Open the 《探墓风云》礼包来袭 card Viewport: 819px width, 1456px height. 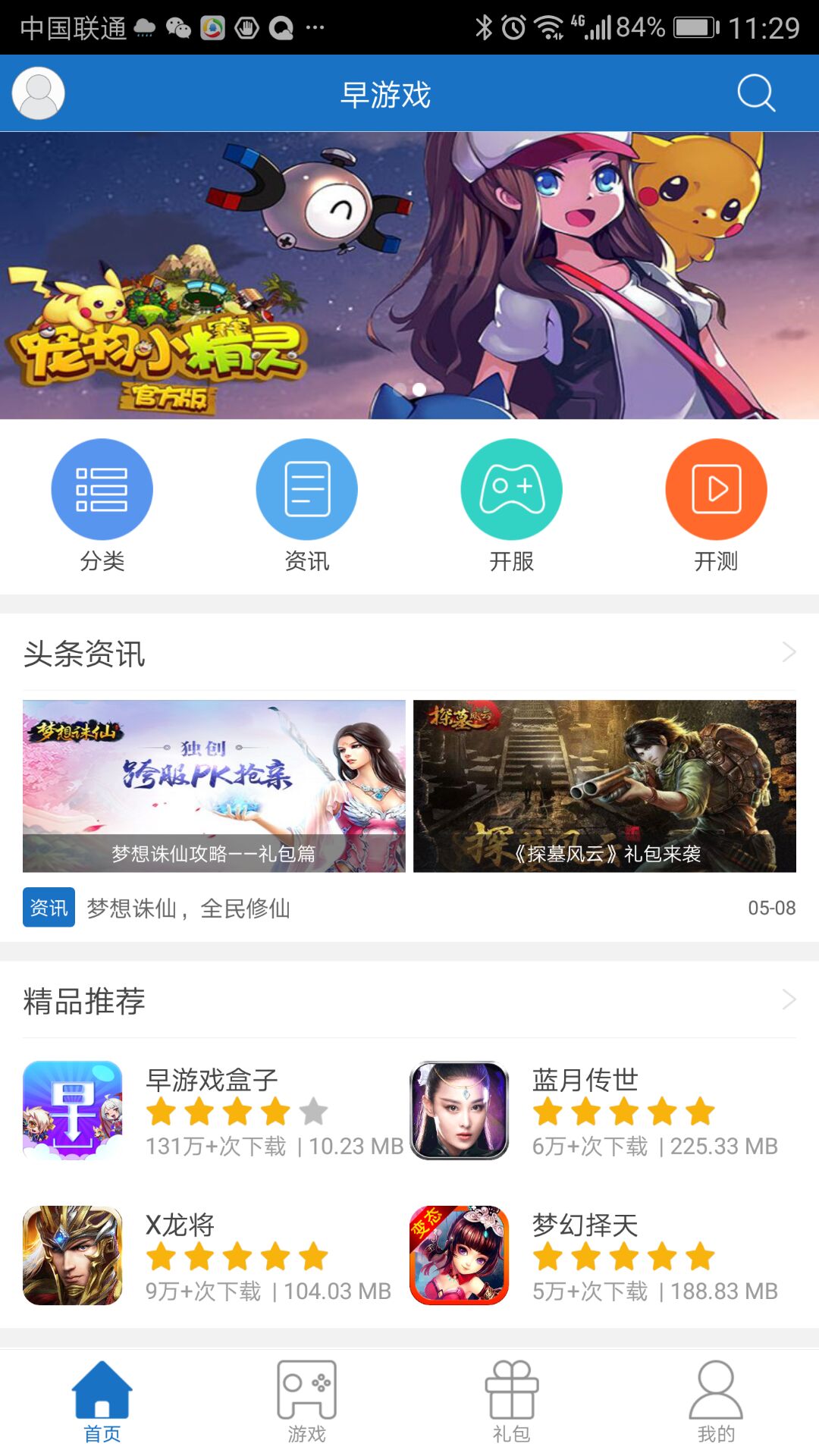604,786
